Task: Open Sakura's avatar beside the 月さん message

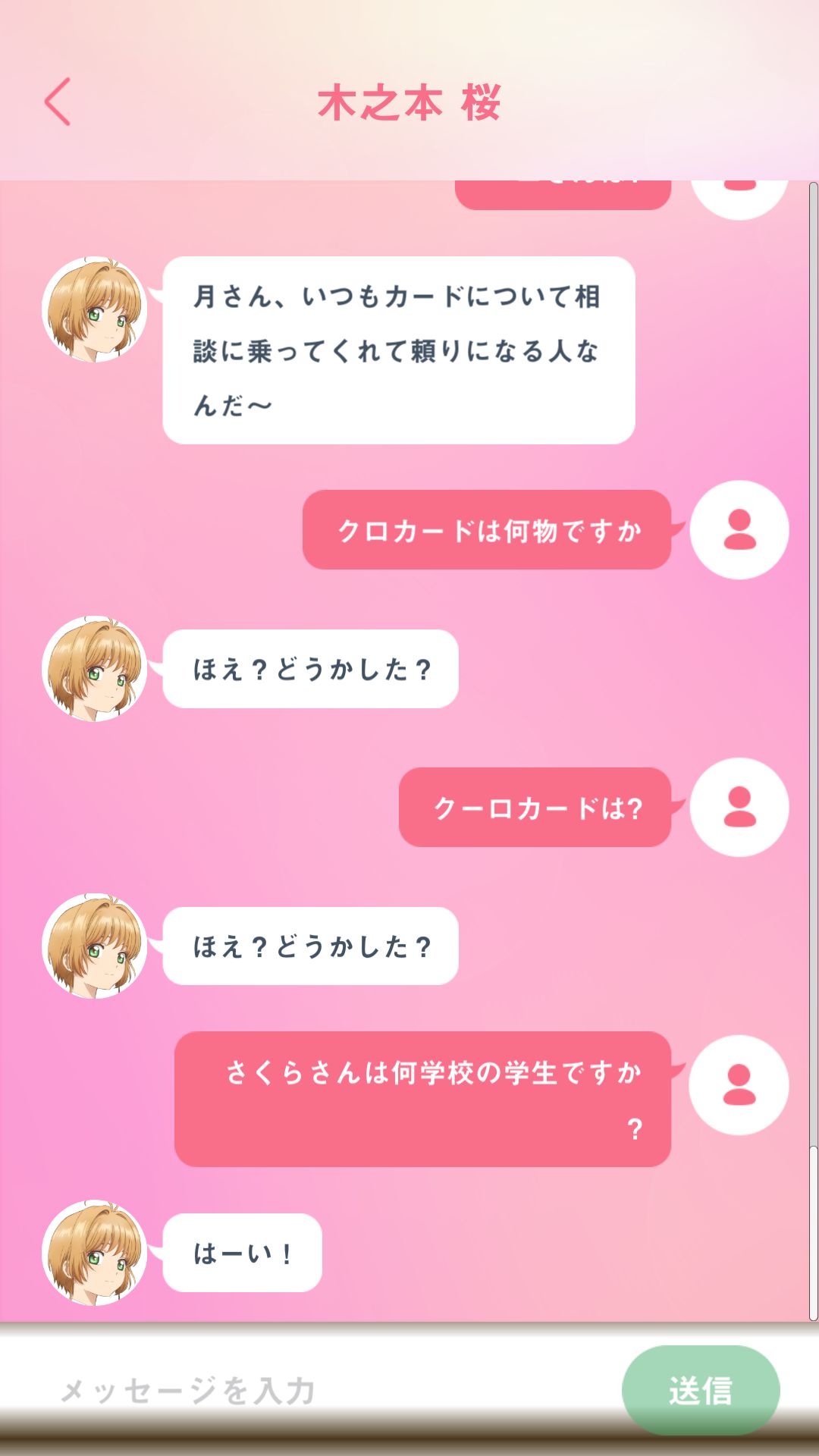Action: (99, 313)
